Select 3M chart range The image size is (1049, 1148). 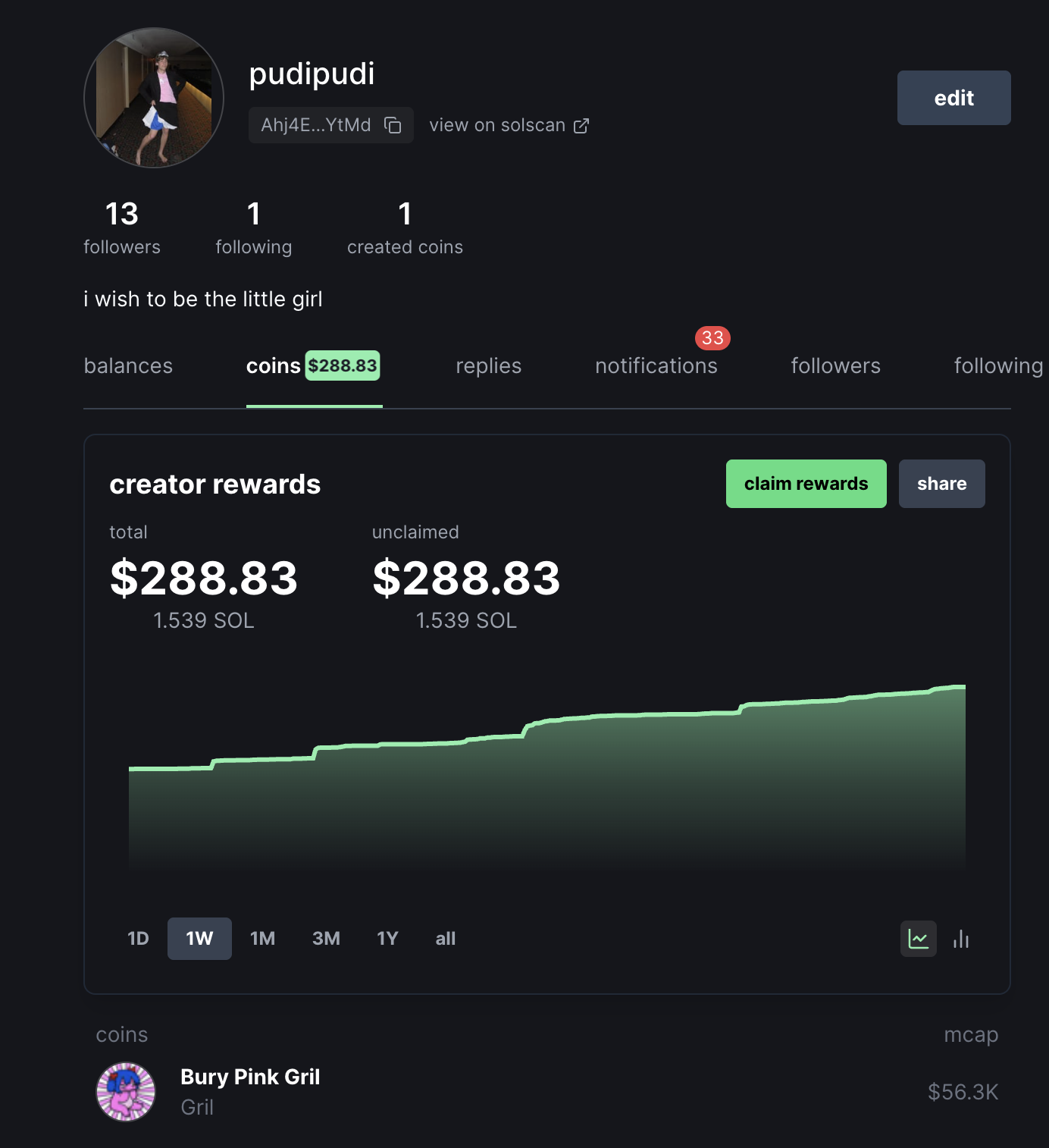(x=326, y=939)
